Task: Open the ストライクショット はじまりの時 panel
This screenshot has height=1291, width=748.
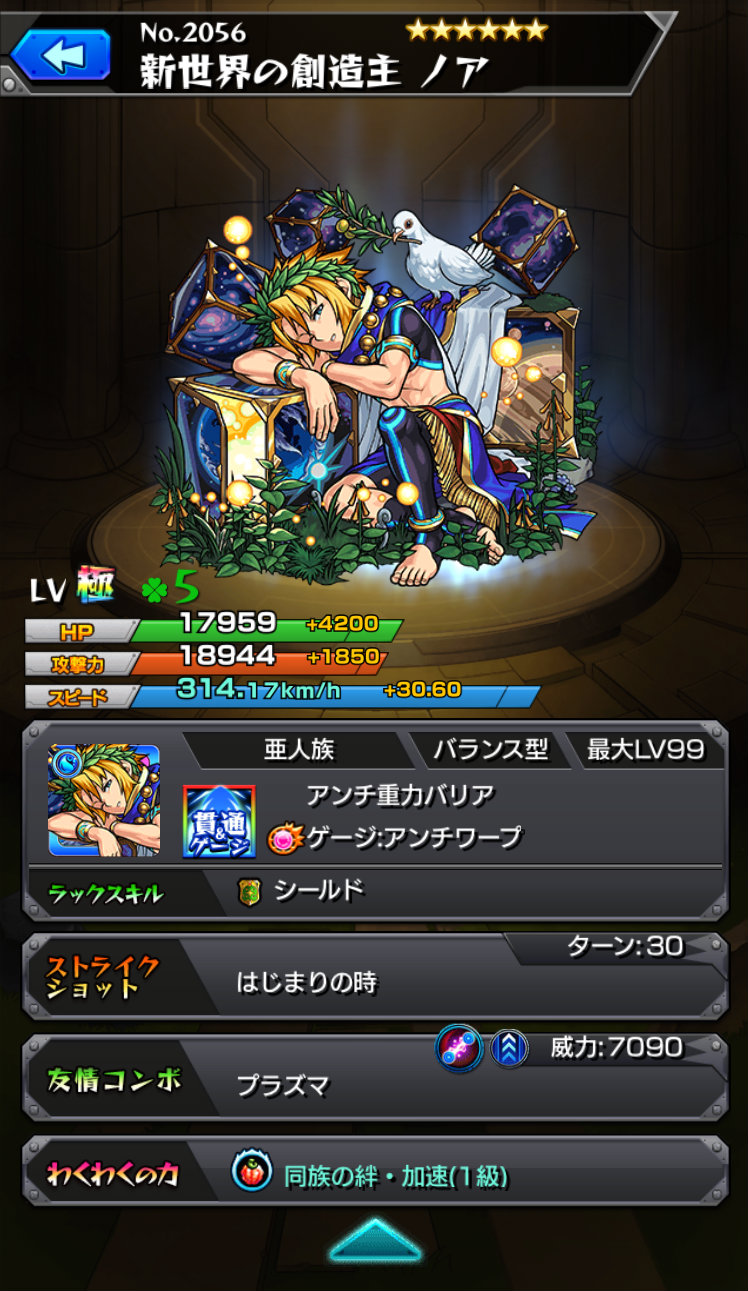Action: 375,977
